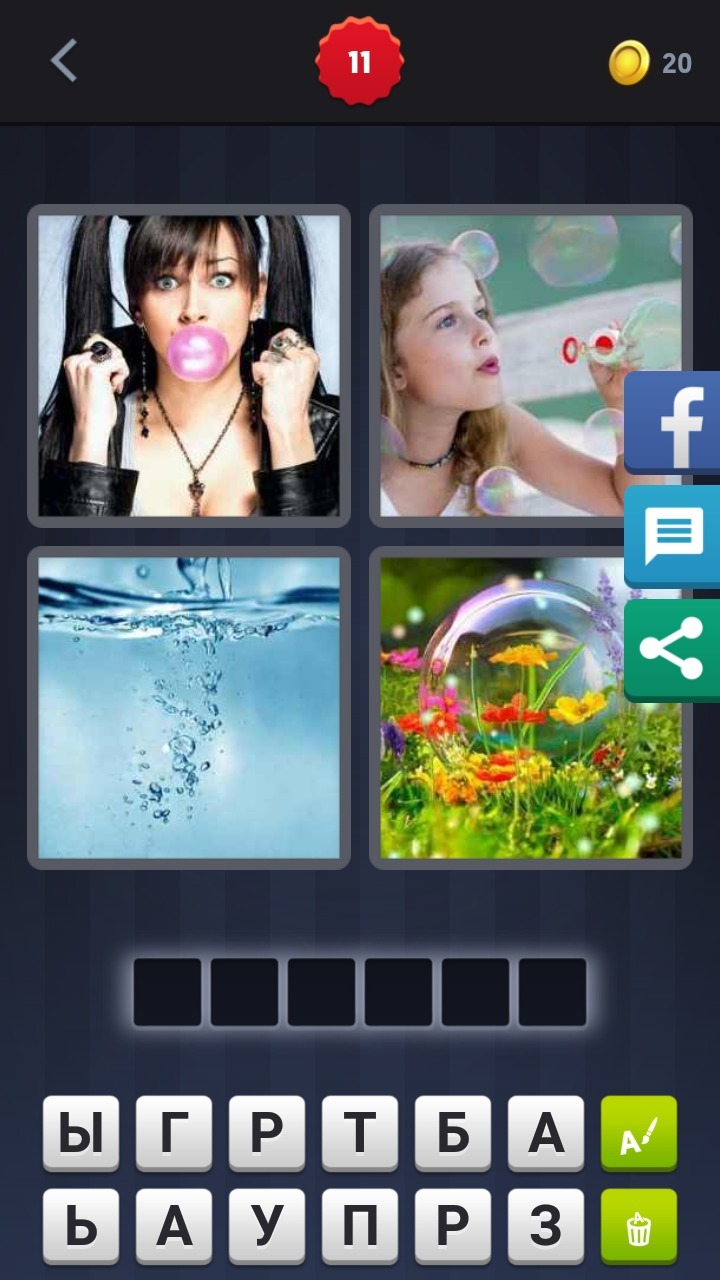Screen dimensions: 720x1280
Task: Select the letter tile Ь
Action: 81,1226
